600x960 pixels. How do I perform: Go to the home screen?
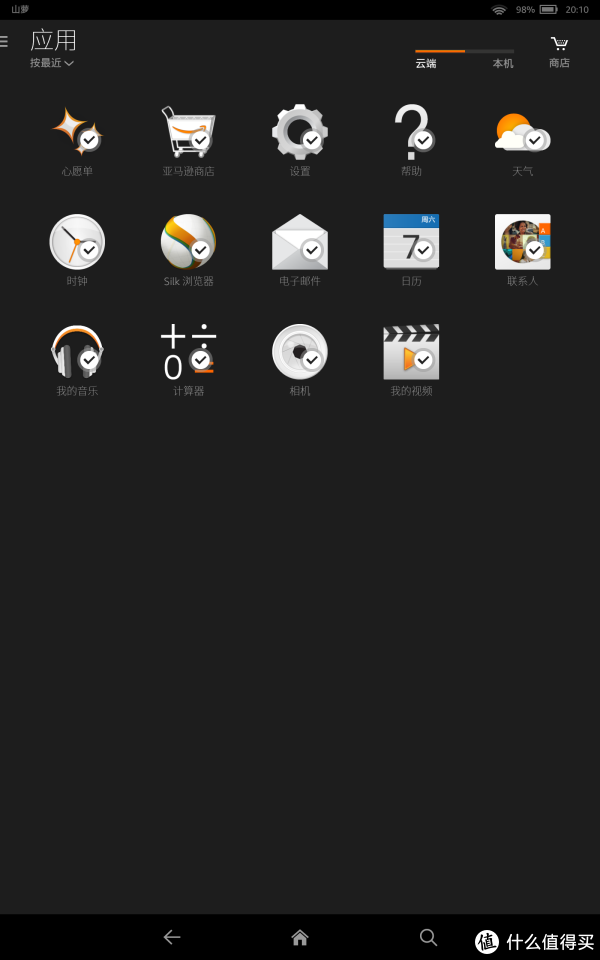click(x=299, y=937)
